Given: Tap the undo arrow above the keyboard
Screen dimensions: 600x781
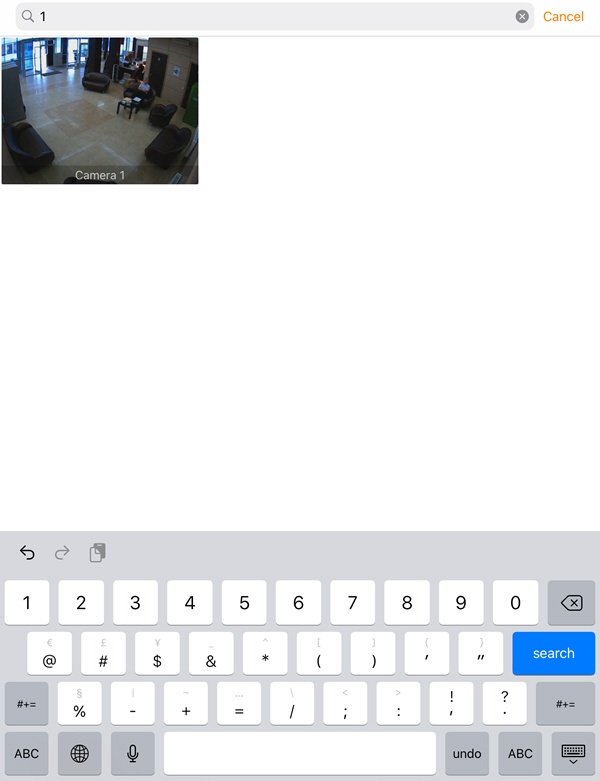Looking at the screenshot, I should point(27,553).
